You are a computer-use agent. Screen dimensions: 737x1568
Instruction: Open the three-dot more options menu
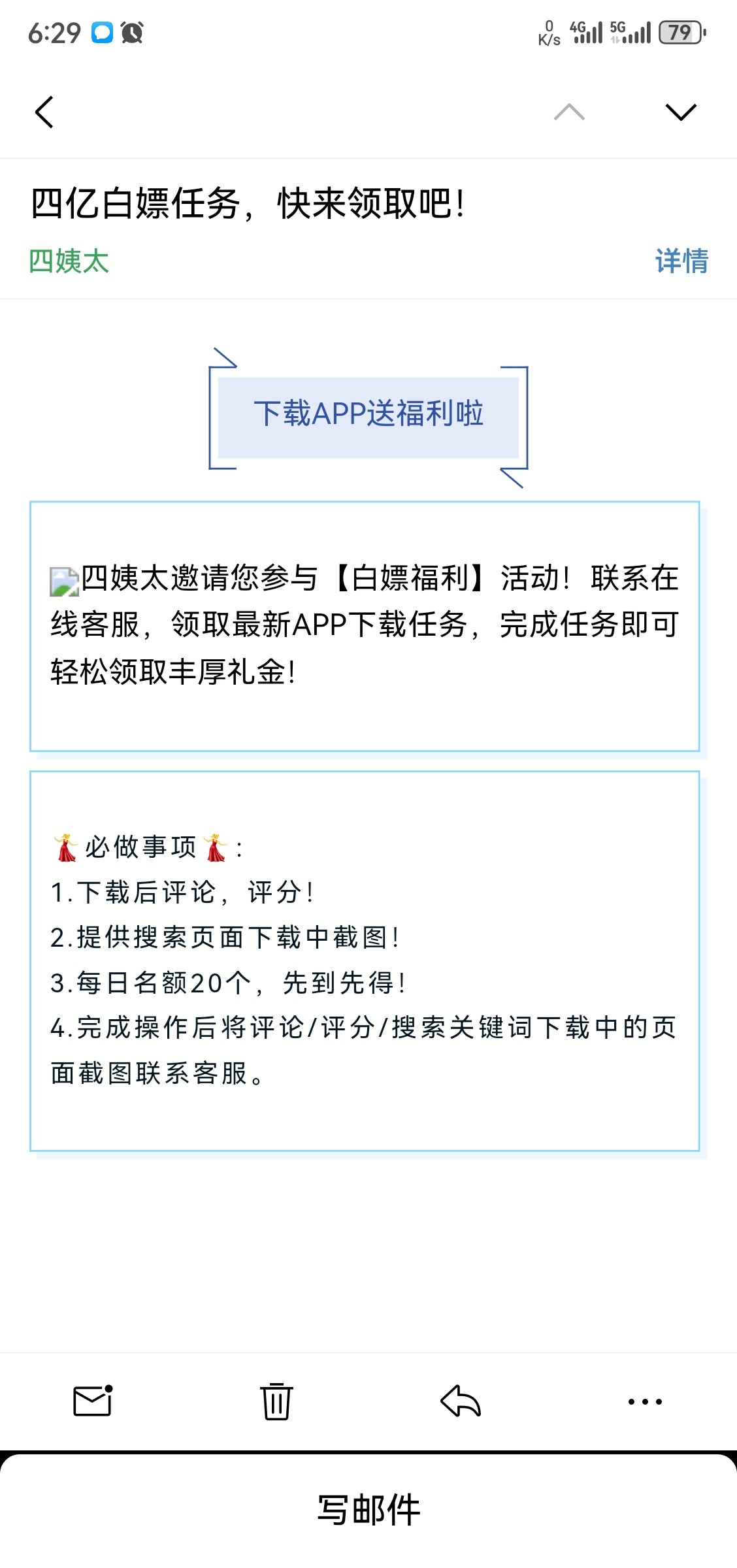[645, 1401]
